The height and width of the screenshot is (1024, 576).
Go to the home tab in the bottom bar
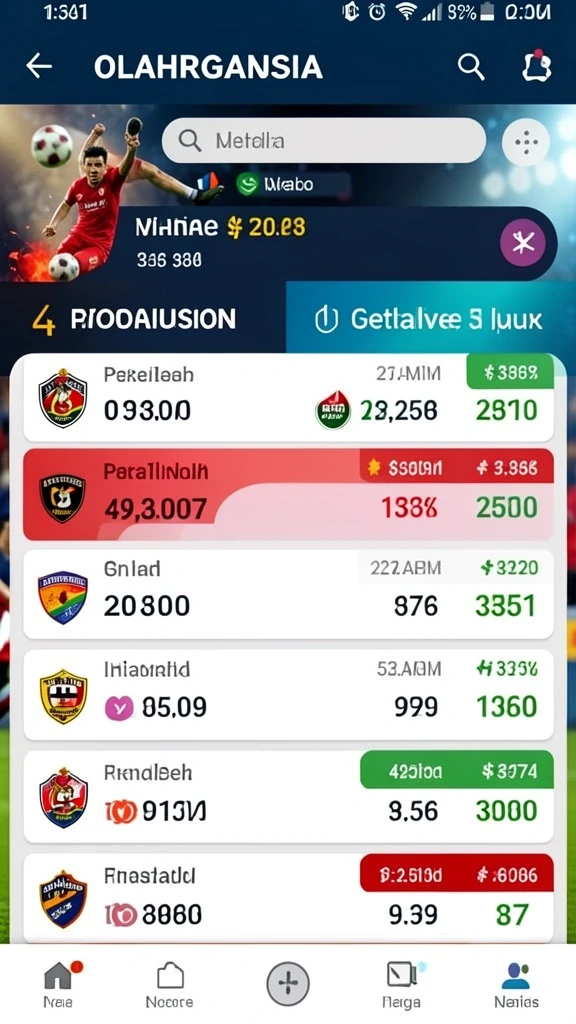point(59,984)
